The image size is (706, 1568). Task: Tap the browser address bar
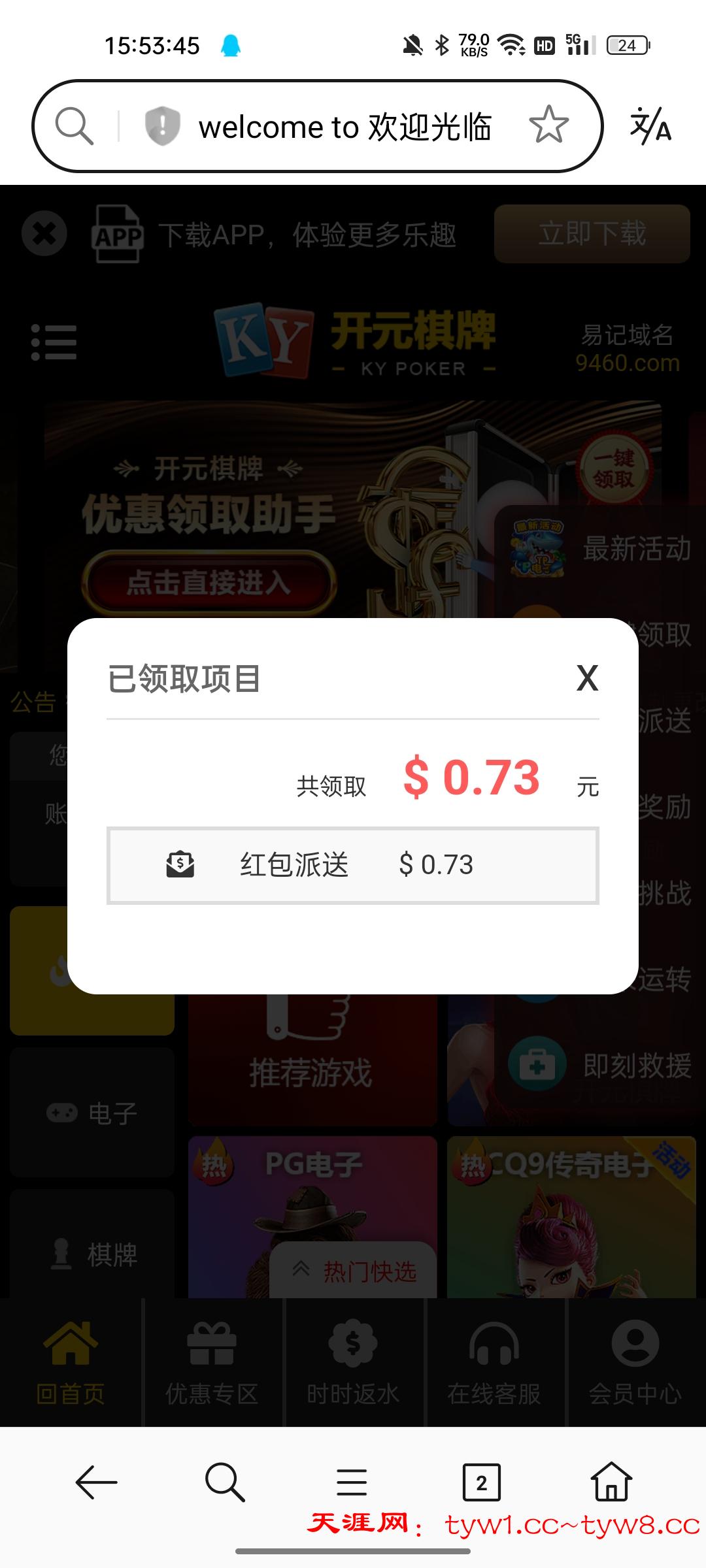click(345, 126)
